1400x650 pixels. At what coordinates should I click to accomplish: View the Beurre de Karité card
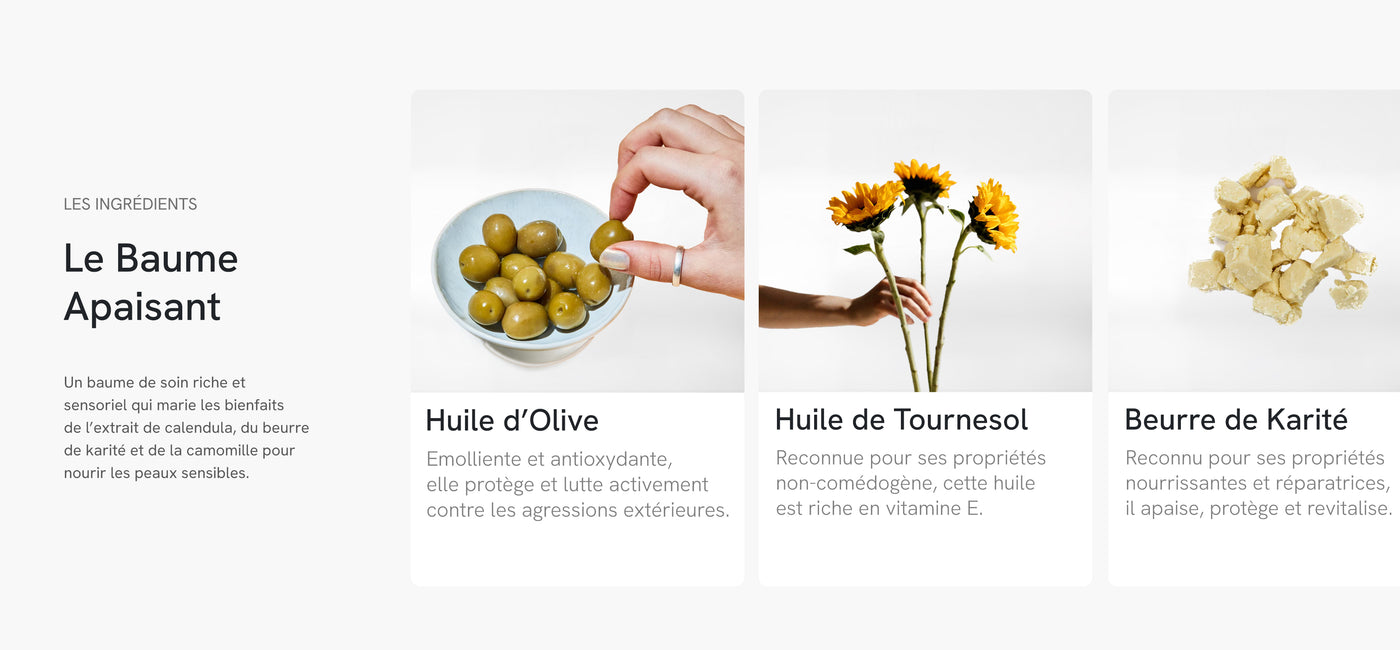point(1254,338)
